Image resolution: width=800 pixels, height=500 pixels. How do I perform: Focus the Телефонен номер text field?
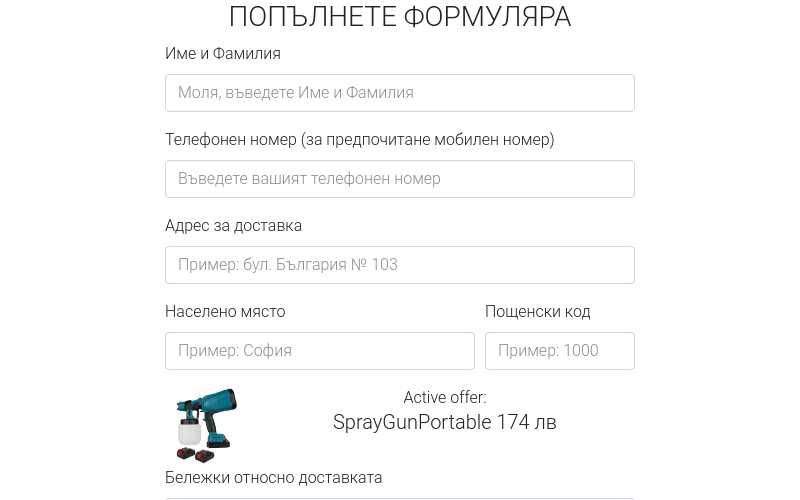point(399,179)
